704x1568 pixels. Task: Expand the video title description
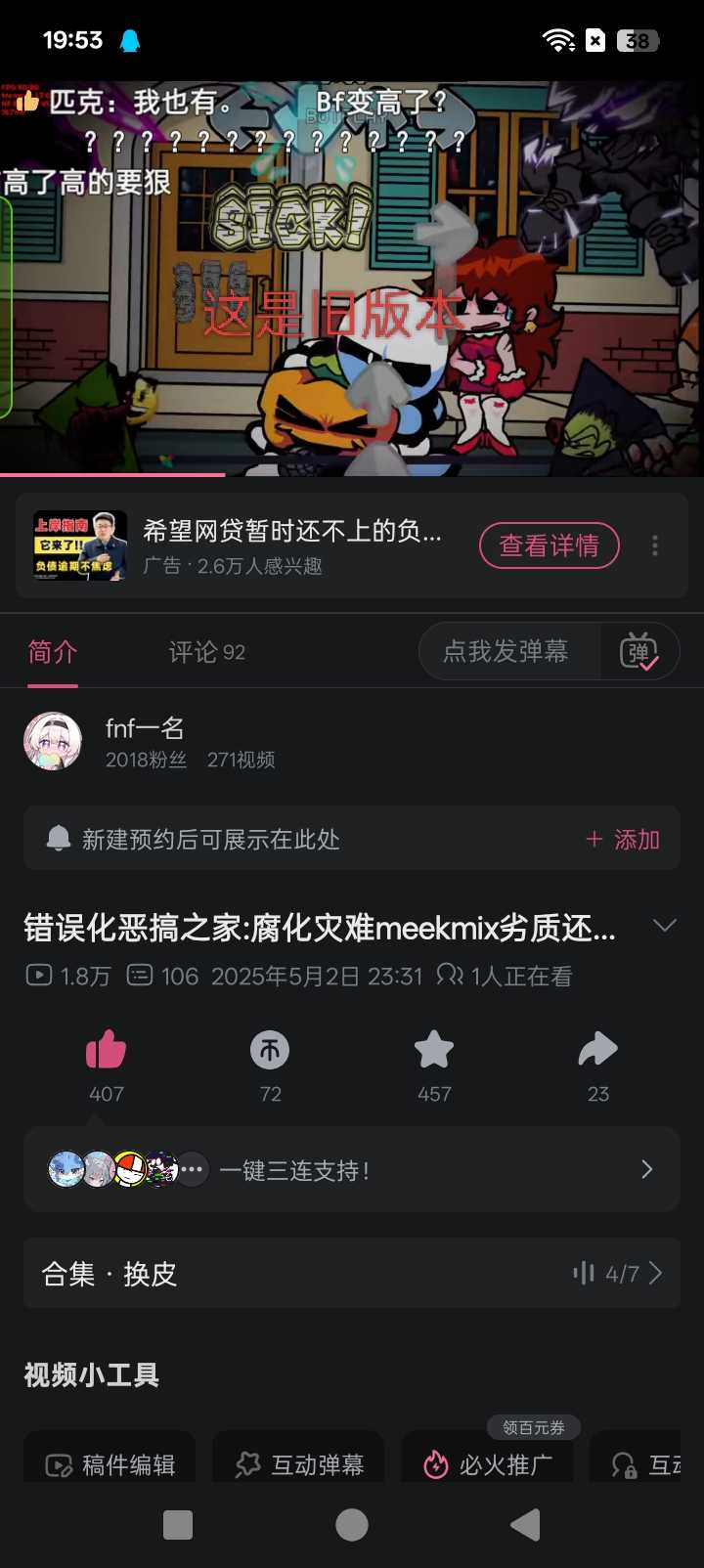tap(664, 926)
